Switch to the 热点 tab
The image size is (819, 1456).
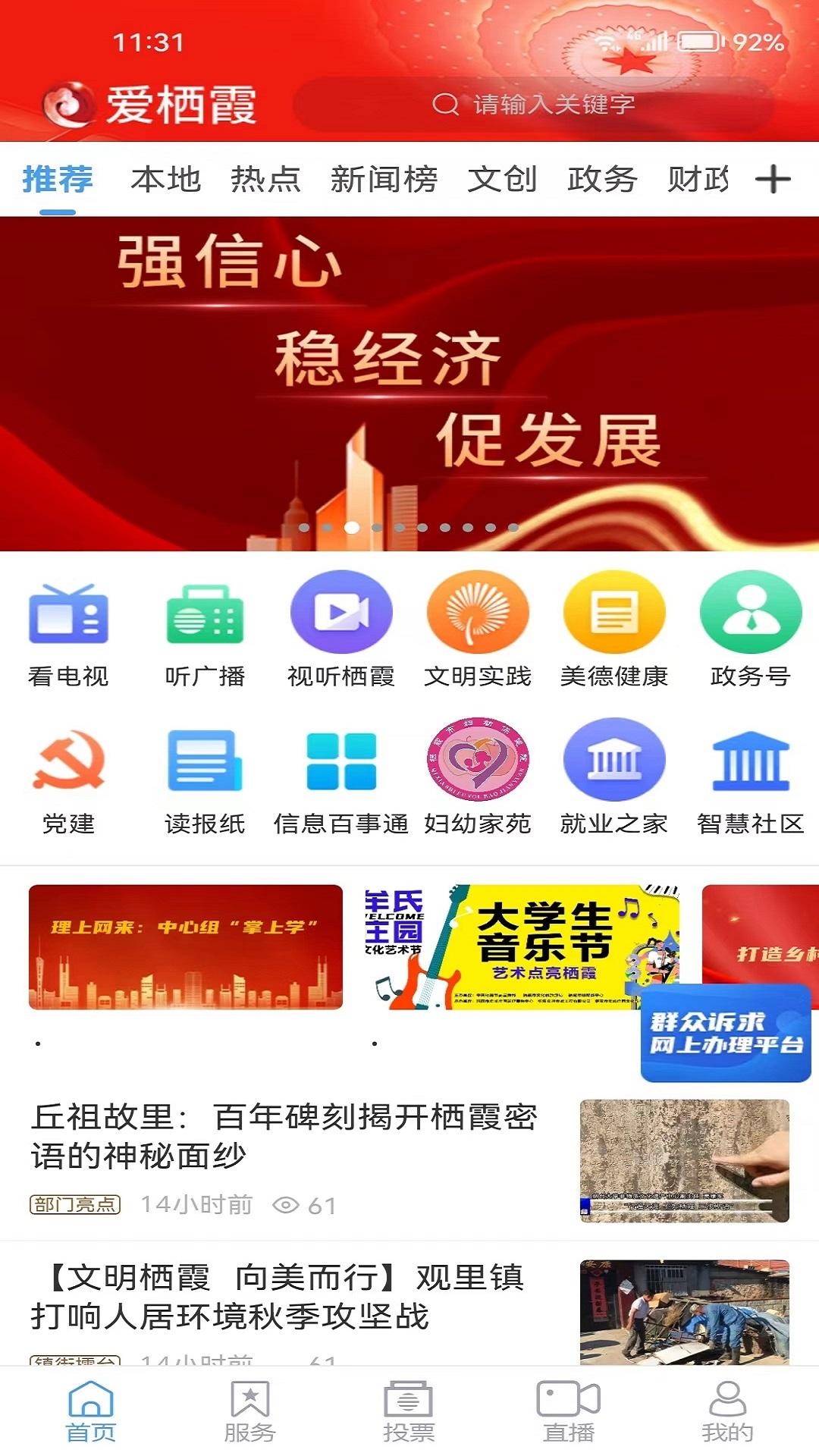tap(267, 179)
